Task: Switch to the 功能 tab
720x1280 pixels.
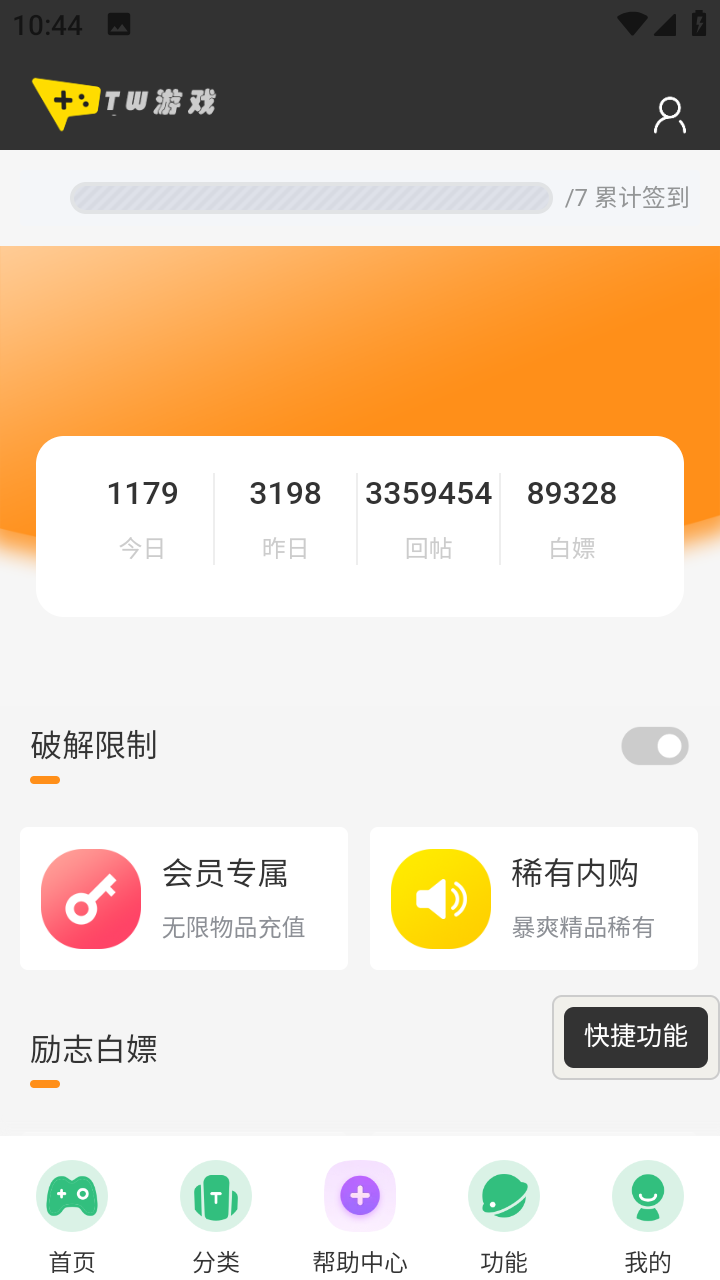Action: coord(504,1217)
